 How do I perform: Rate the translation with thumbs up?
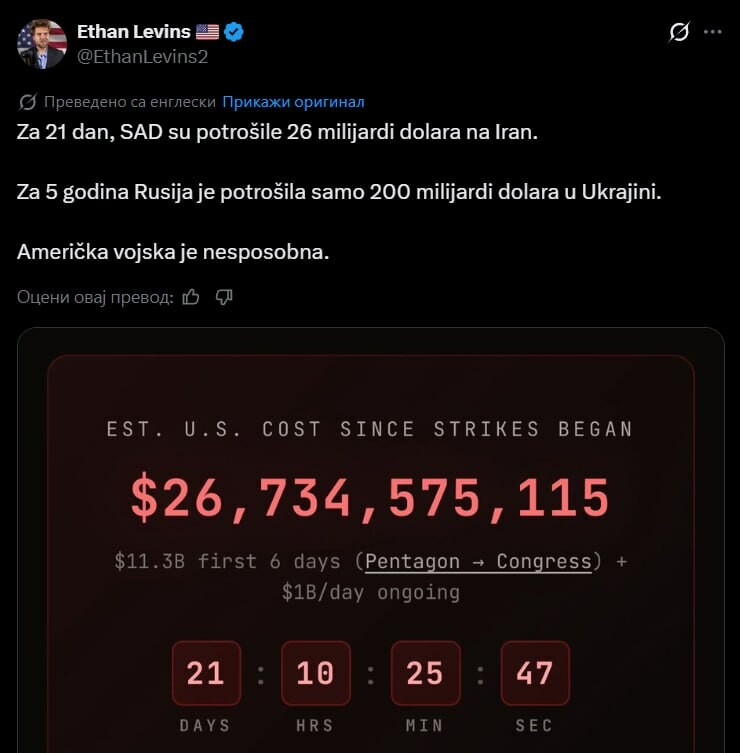(191, 297)
